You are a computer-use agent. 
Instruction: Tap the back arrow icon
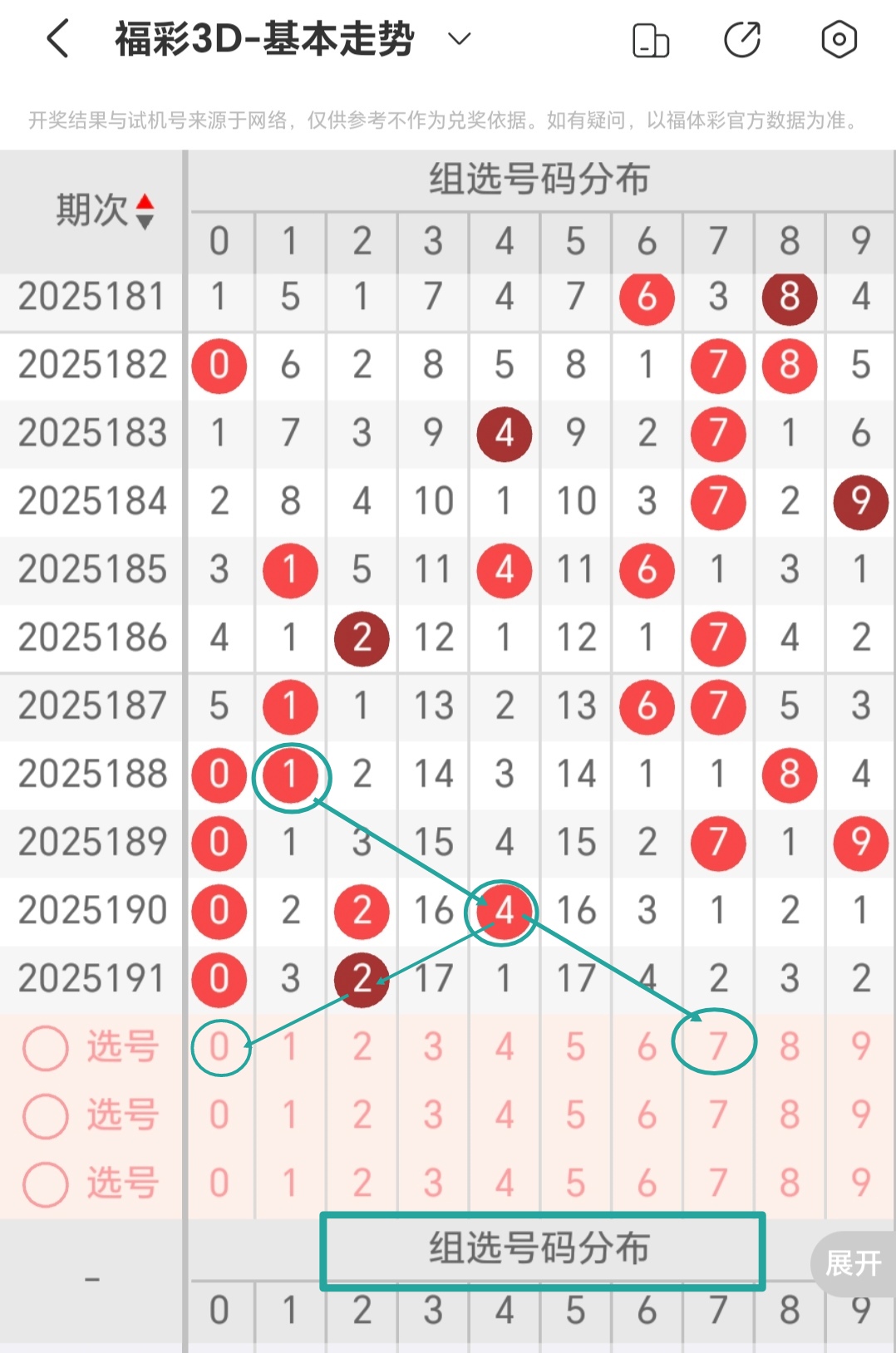pyautogui.click(x=57, y=38)
